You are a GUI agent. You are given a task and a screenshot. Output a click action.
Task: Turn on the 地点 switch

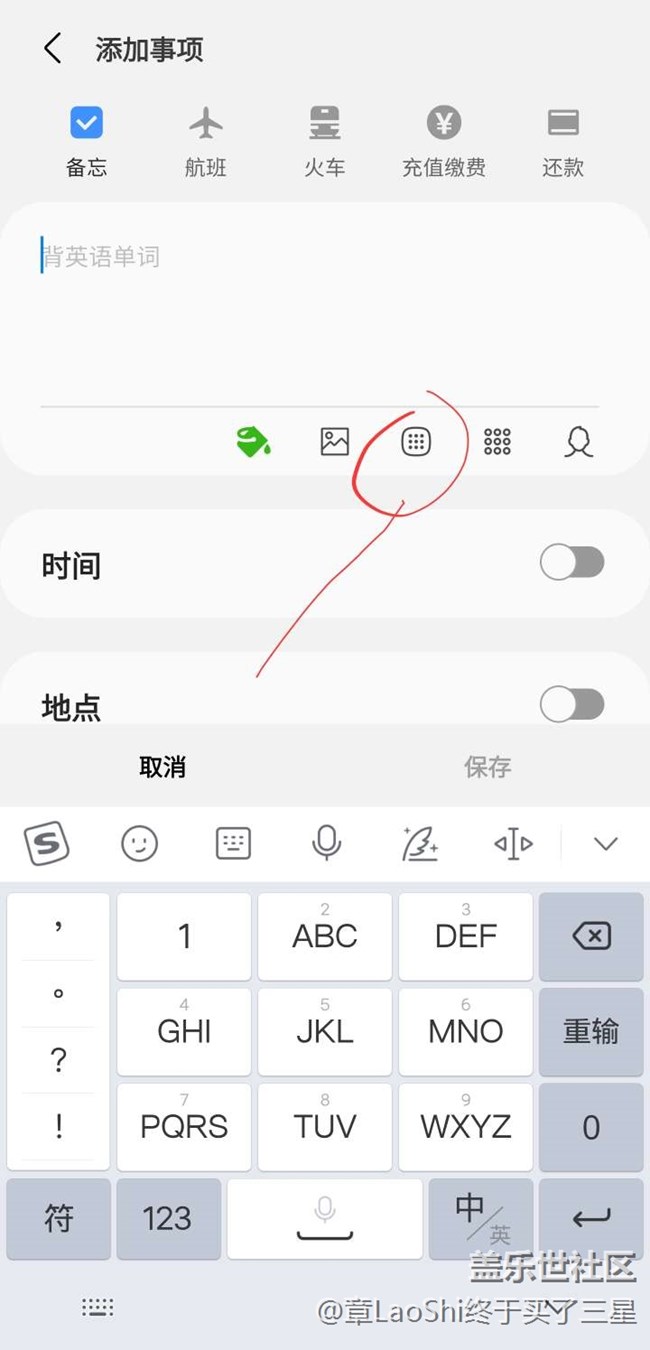(572, 705)
